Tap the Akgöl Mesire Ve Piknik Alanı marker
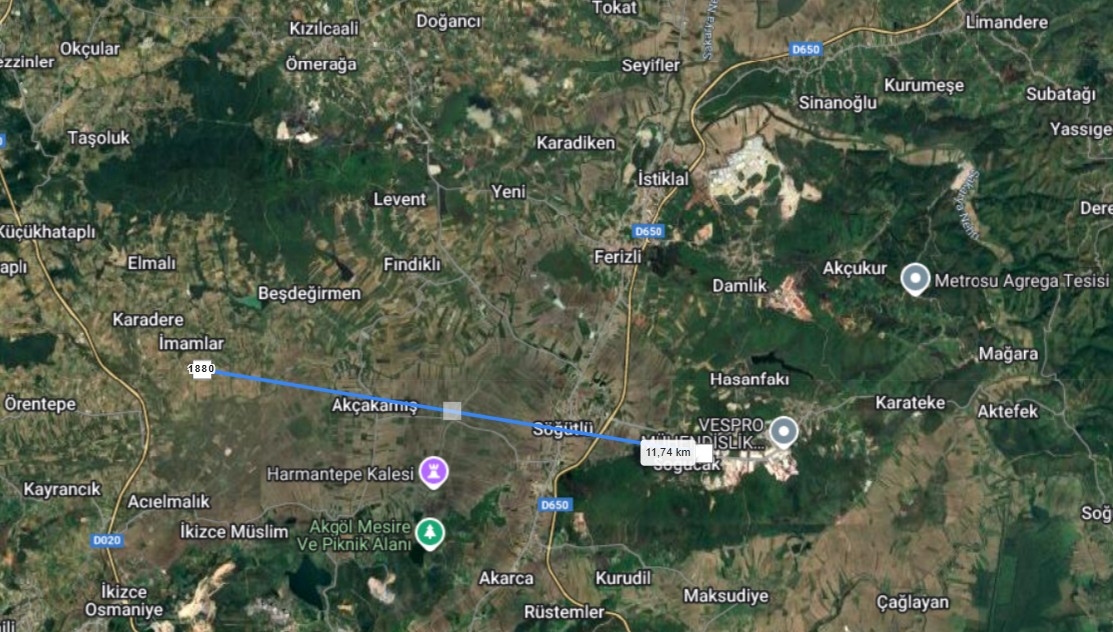The height and width of the screenshot is (632, 1113). click(x=430, y=532)
